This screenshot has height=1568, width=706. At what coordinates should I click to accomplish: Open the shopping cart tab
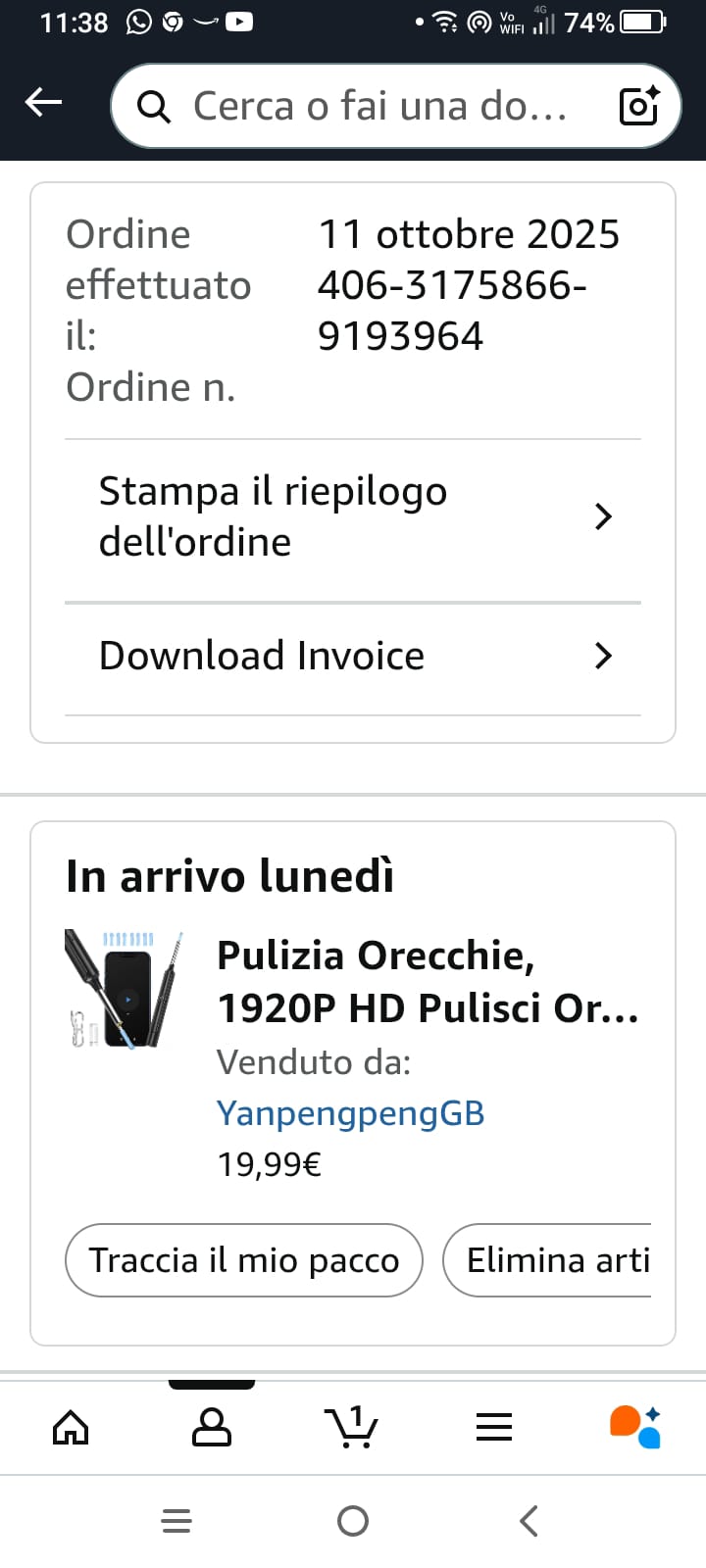(x=352, y=1427)
